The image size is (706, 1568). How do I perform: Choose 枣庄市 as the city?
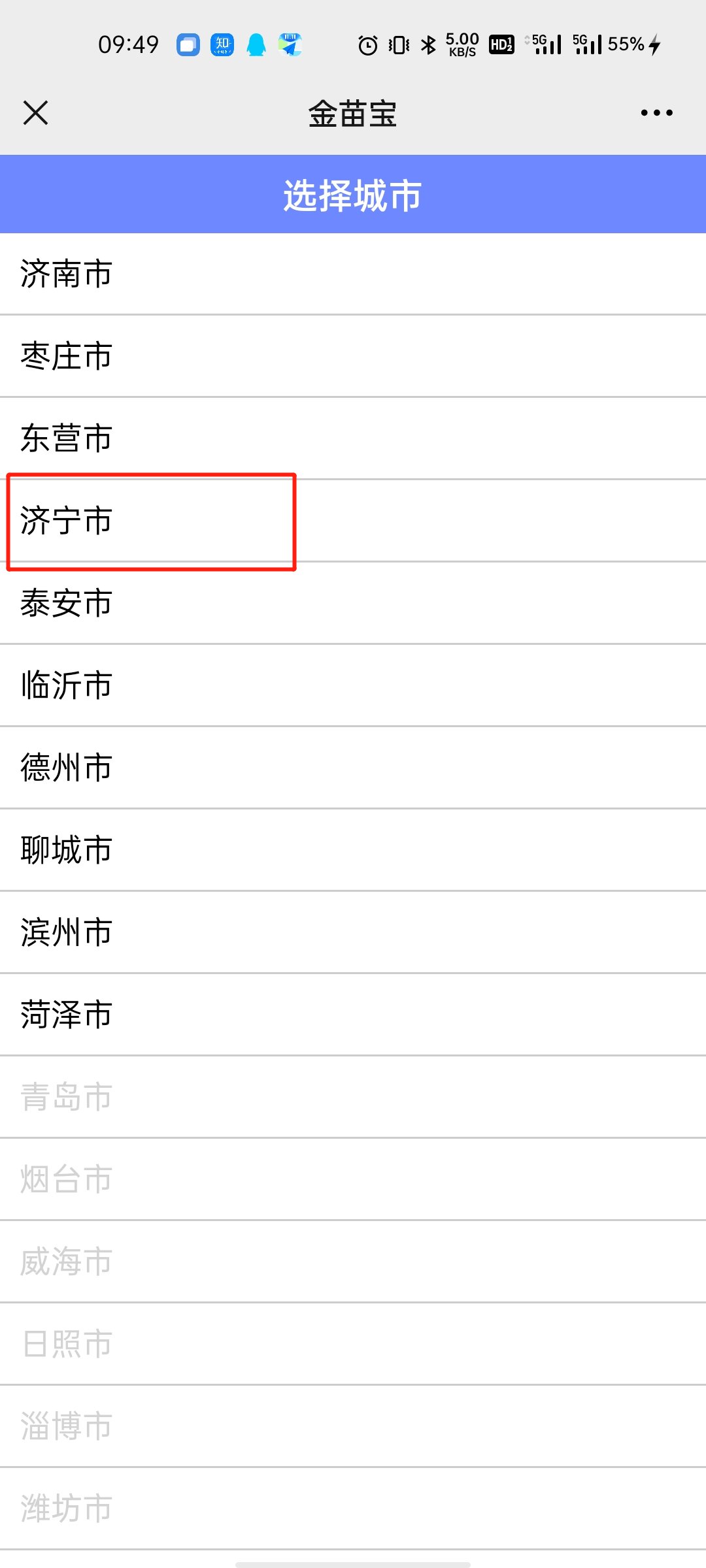point(67,356)
